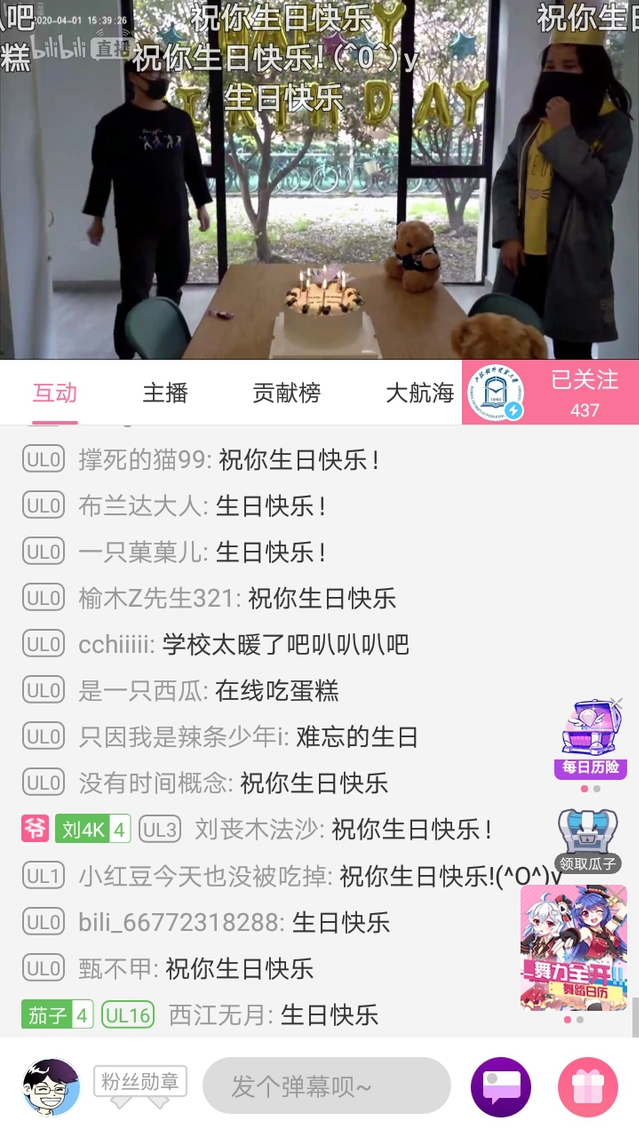Open user 西江无月's comment

click(x=270, y=1015)
